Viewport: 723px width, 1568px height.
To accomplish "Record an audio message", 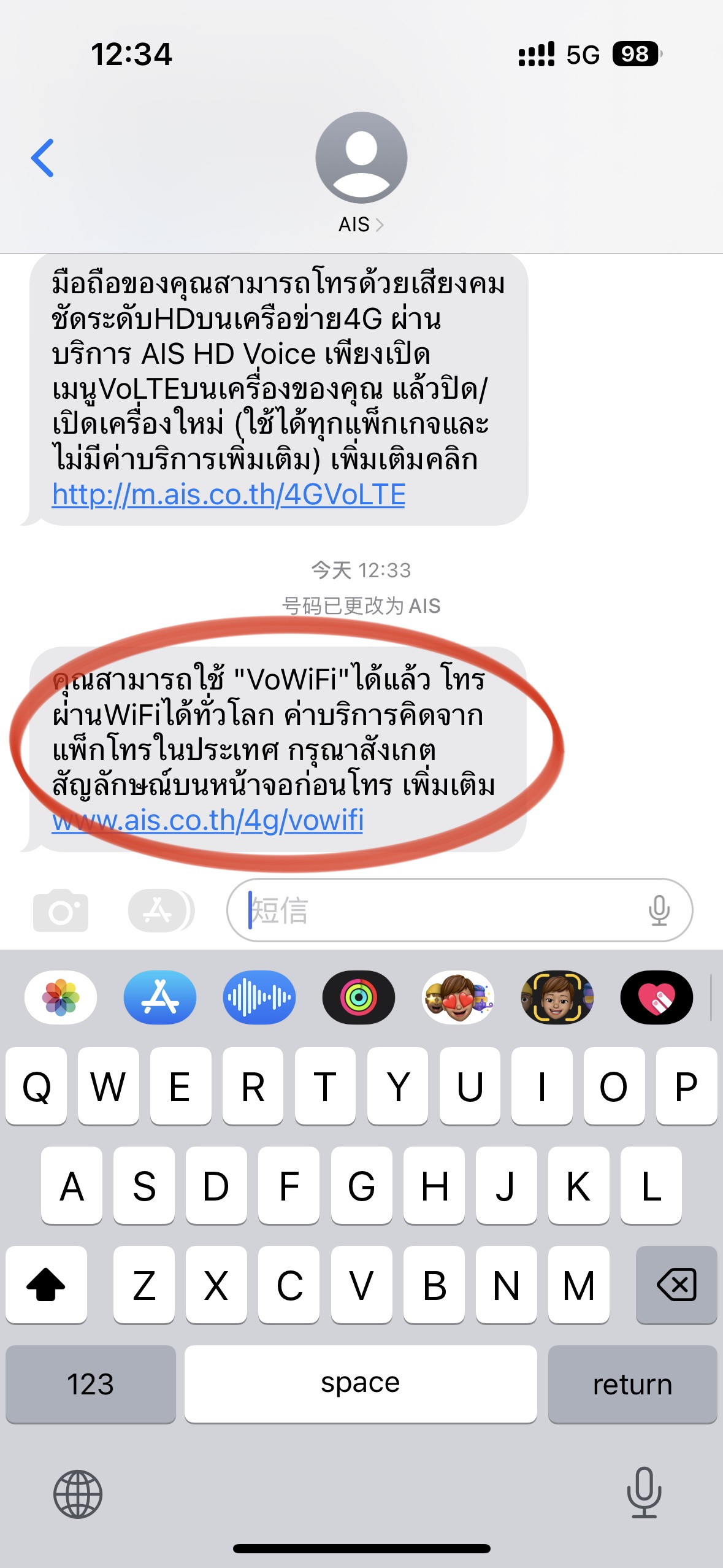I will click(259, 997).
